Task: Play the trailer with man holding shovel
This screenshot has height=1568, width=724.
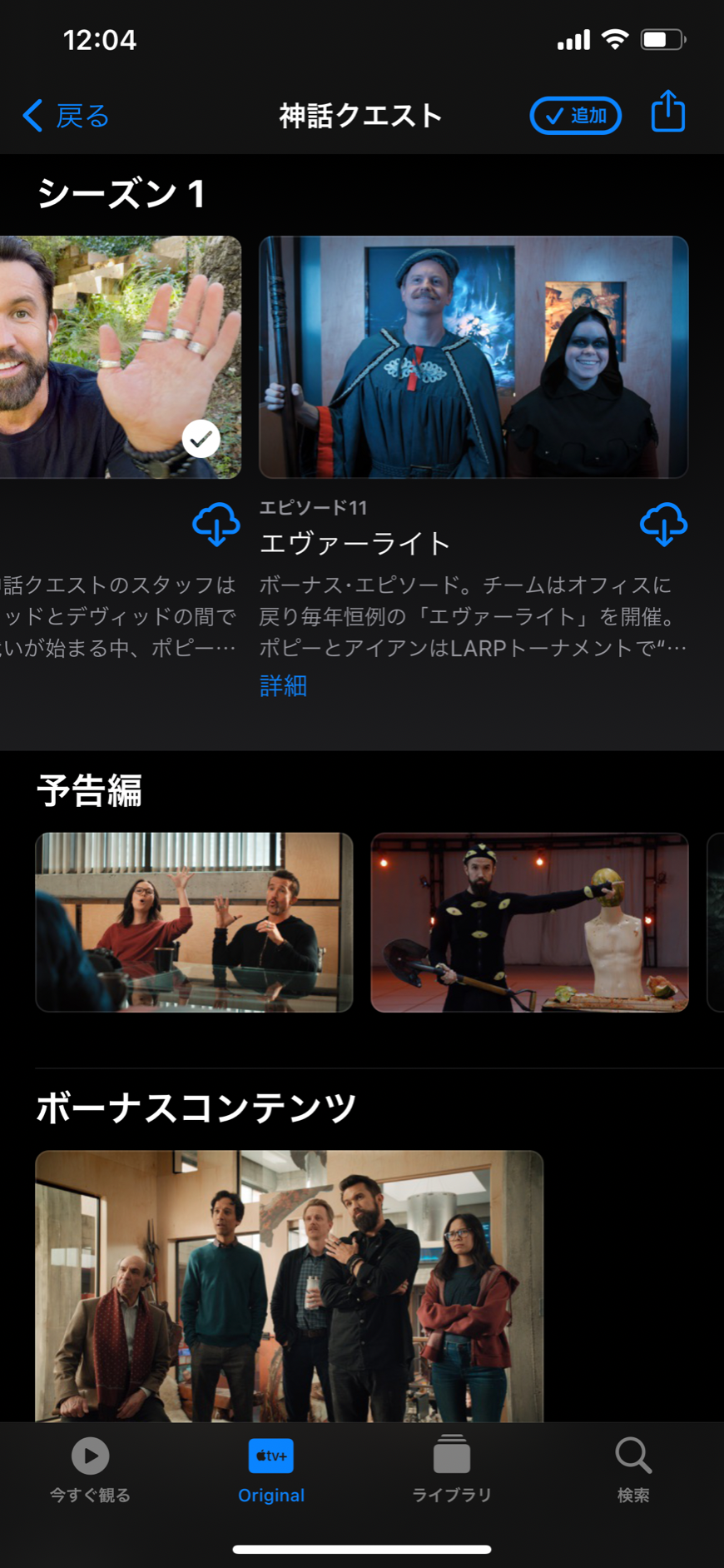Action: 529,923
